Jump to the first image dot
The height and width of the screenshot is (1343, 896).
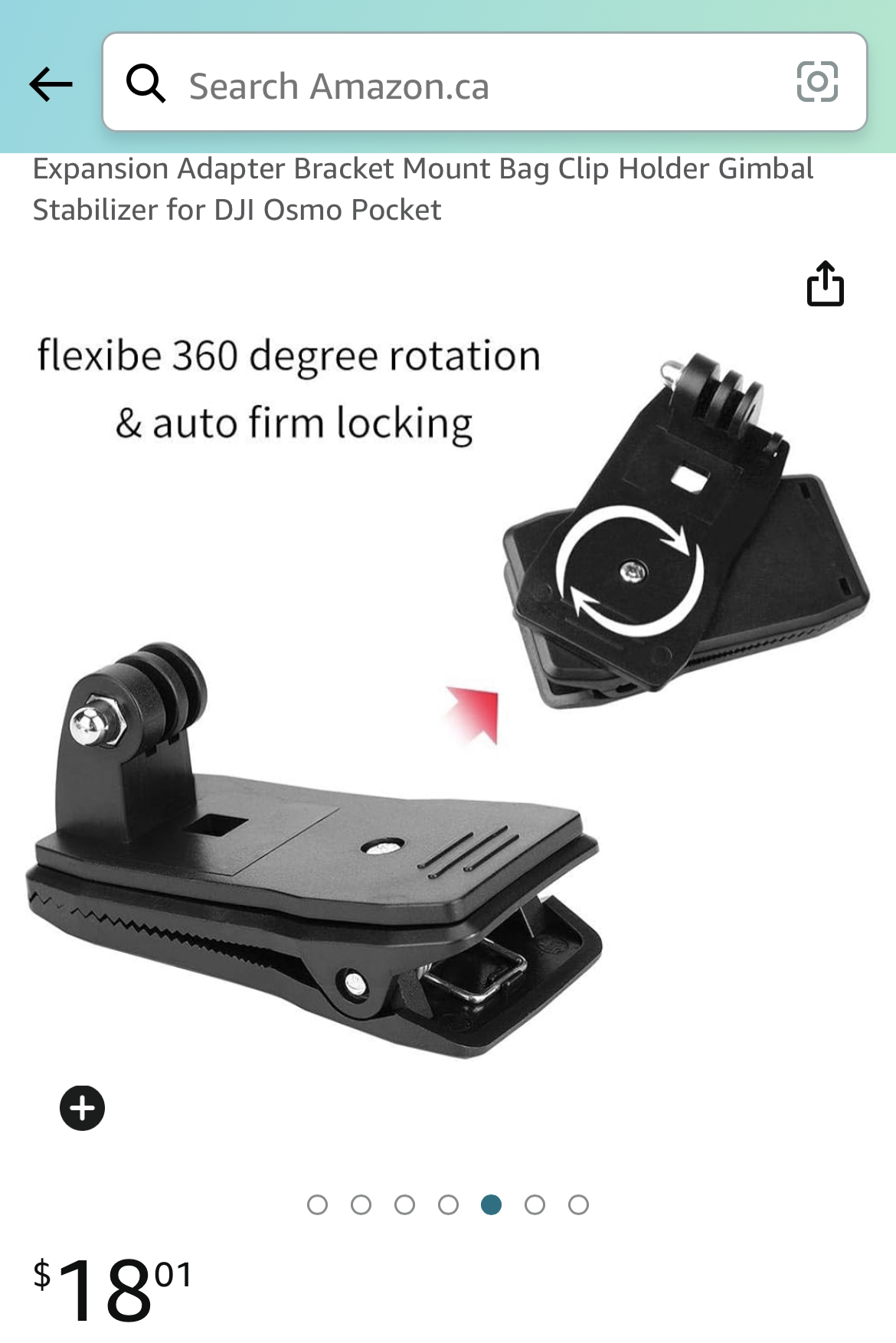point(317,1204)
